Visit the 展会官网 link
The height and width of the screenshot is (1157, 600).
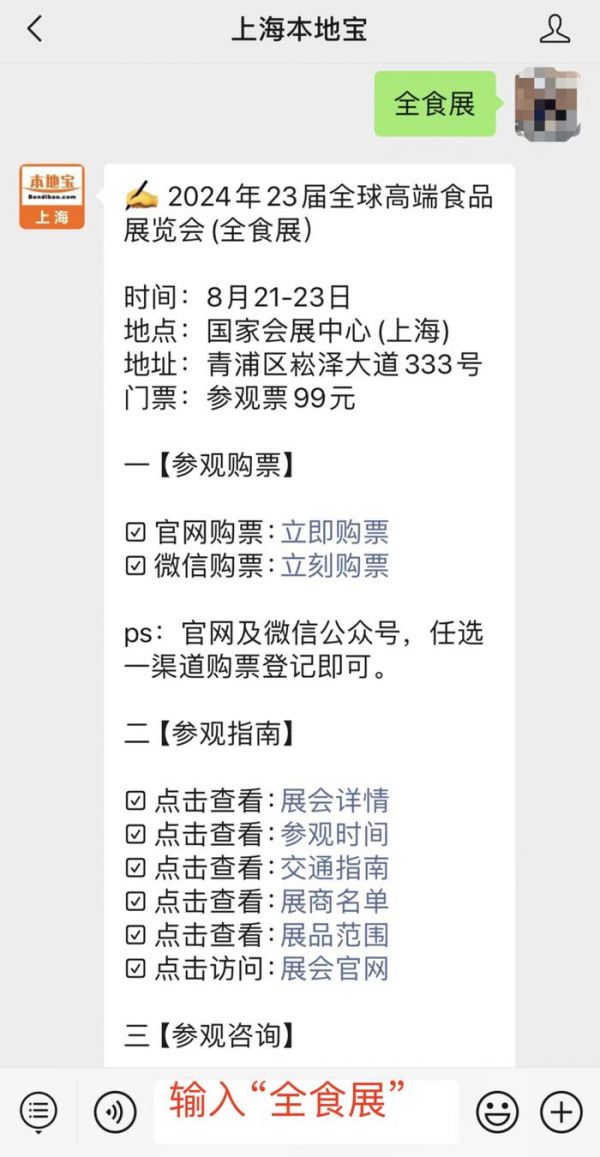334,968
